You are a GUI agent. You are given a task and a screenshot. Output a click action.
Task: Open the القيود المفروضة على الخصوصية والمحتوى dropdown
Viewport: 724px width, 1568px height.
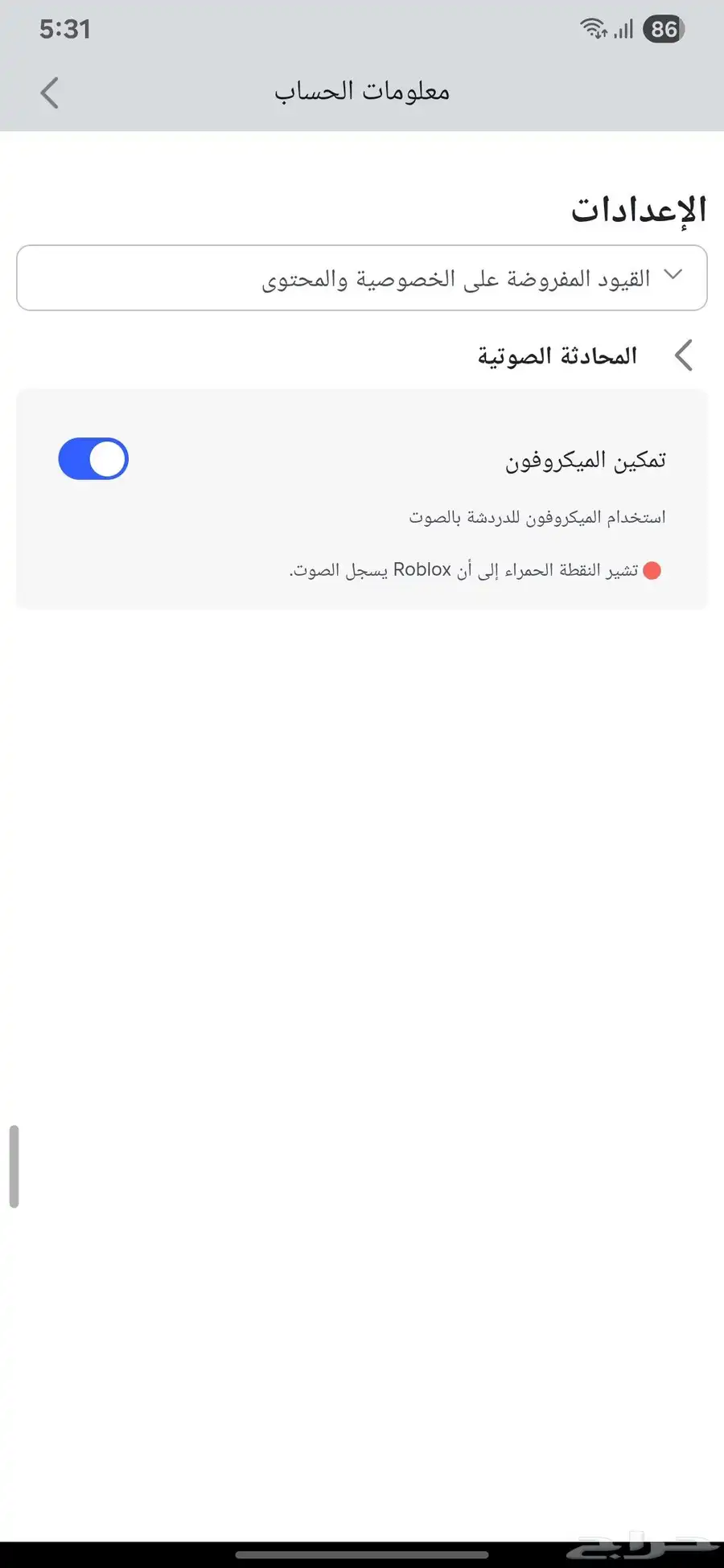coord(362,278)
